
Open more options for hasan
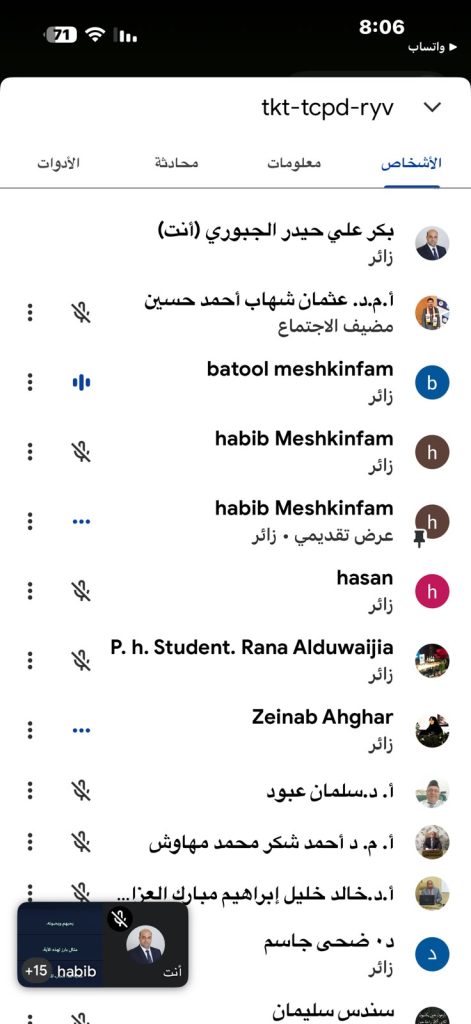[30, 591]
